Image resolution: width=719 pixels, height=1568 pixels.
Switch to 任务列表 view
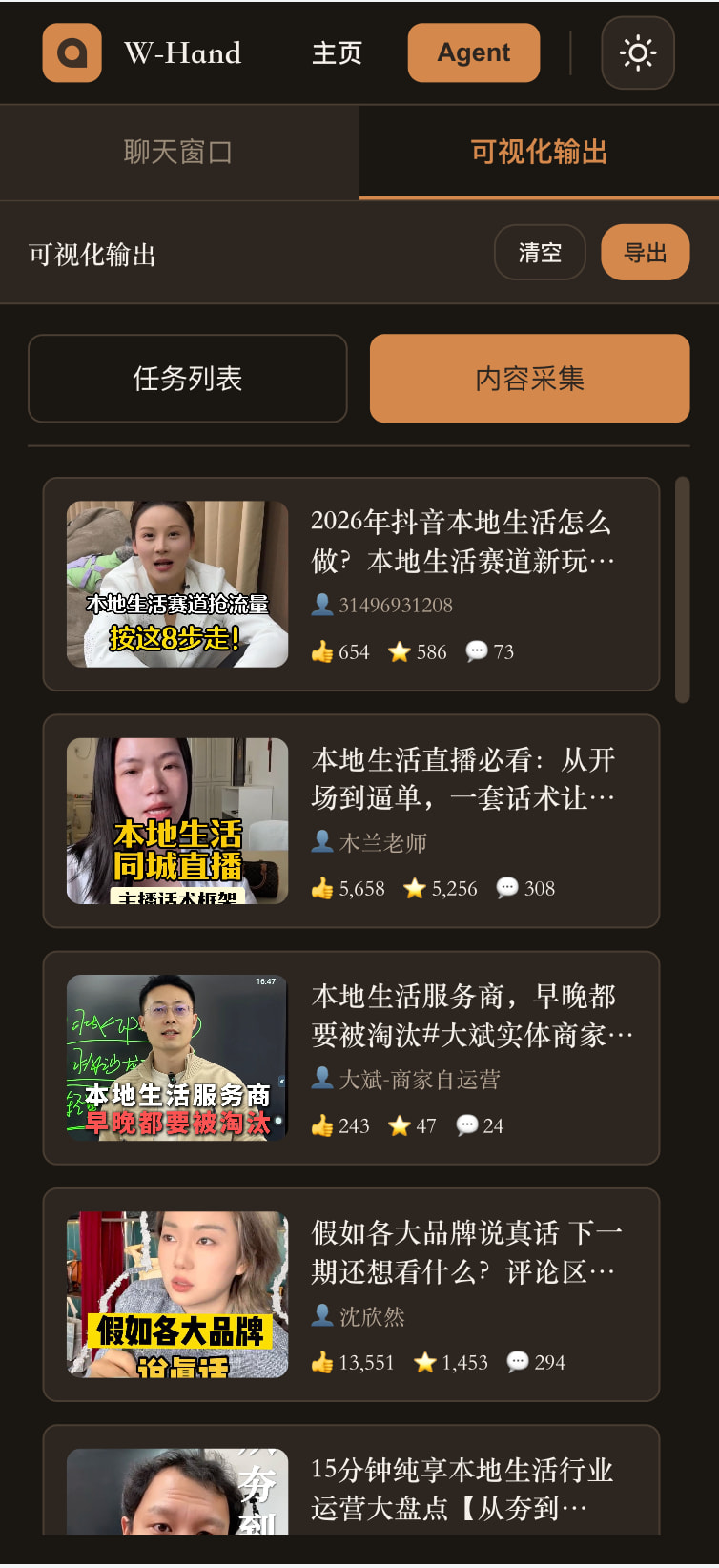[188, 379]
